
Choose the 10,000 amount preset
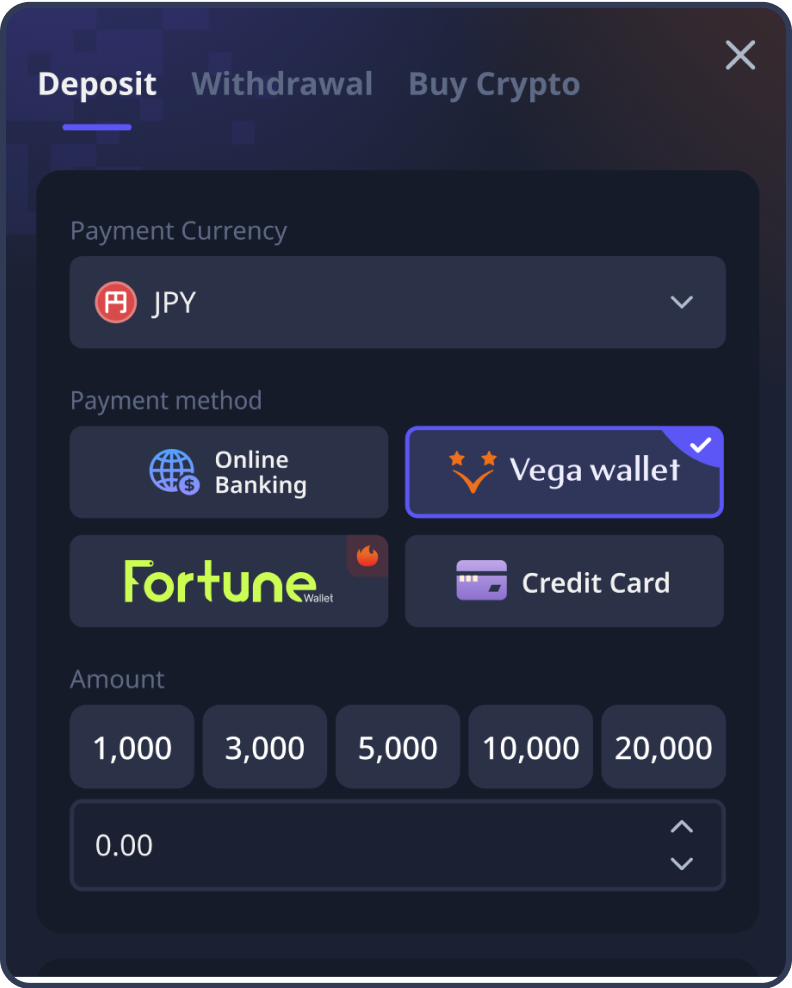[x=531, y=747]
